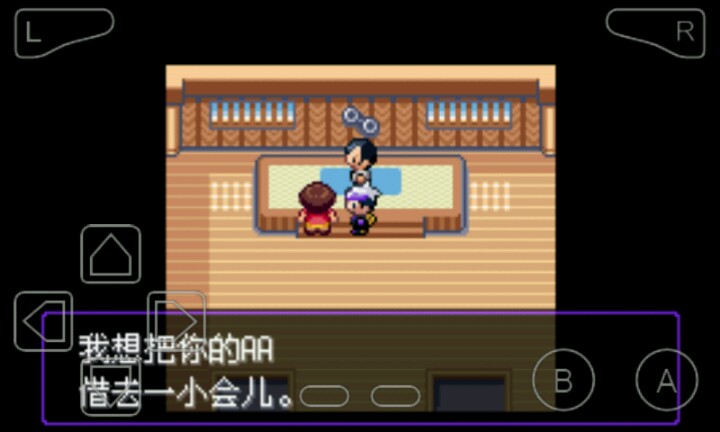The width and height of the screenshot is (720, 432).
Task: Tap the L shoulder button
Action: coord(60,32)
